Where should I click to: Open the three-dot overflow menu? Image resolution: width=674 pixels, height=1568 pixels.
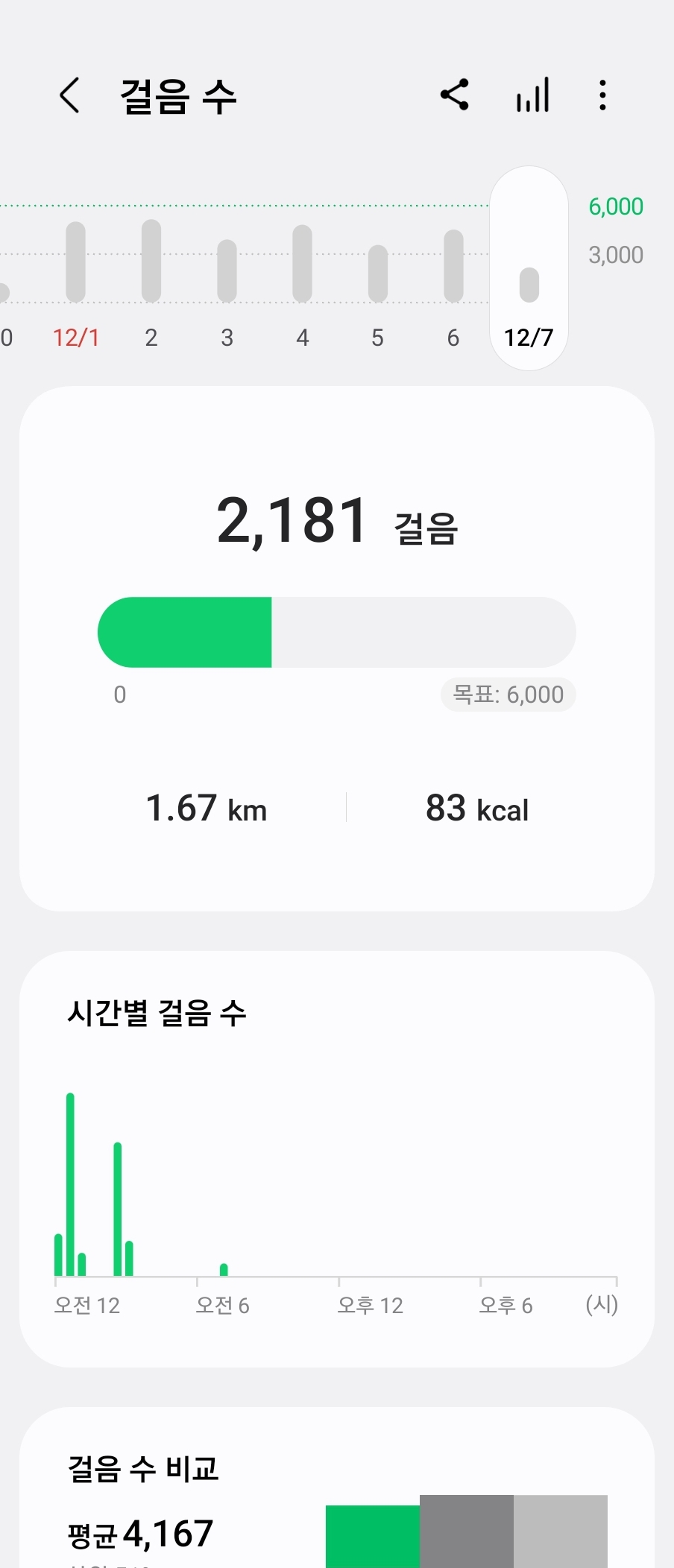pyautogui.click(x=602, y=95)
